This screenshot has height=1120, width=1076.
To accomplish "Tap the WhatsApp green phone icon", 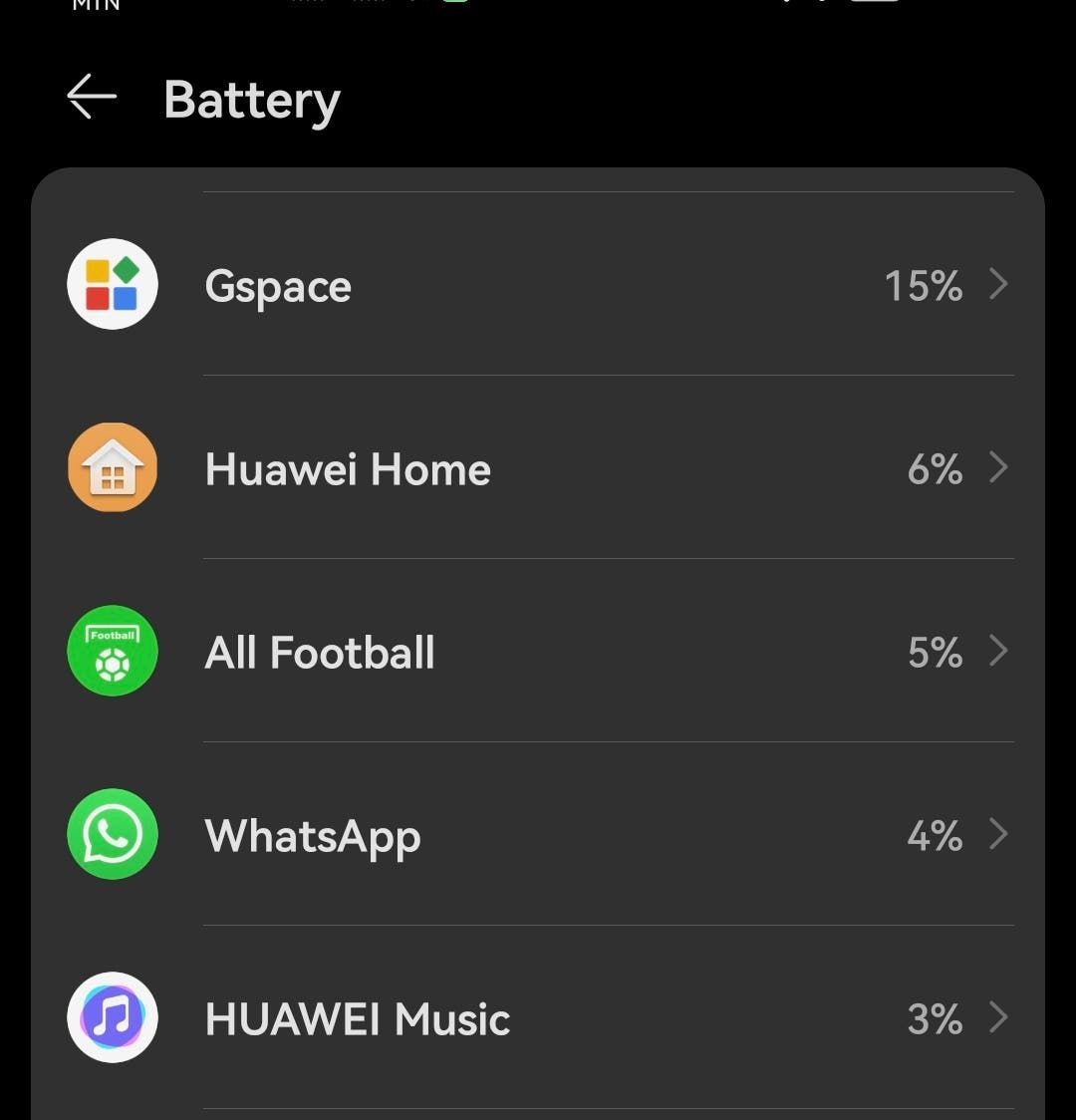I will (x=112, y=834).
